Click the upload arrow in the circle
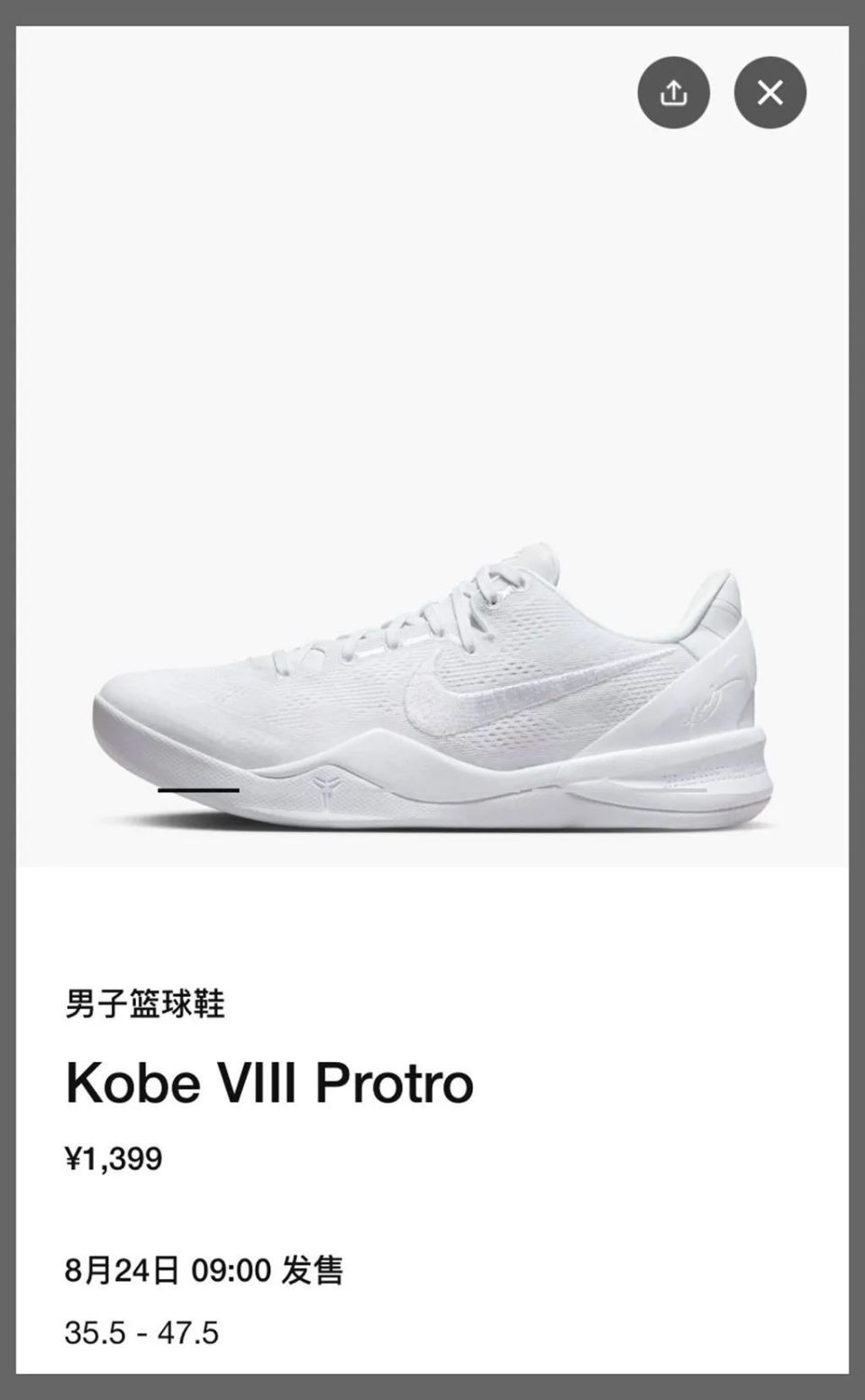865x1400 pixels. (673, 93)
